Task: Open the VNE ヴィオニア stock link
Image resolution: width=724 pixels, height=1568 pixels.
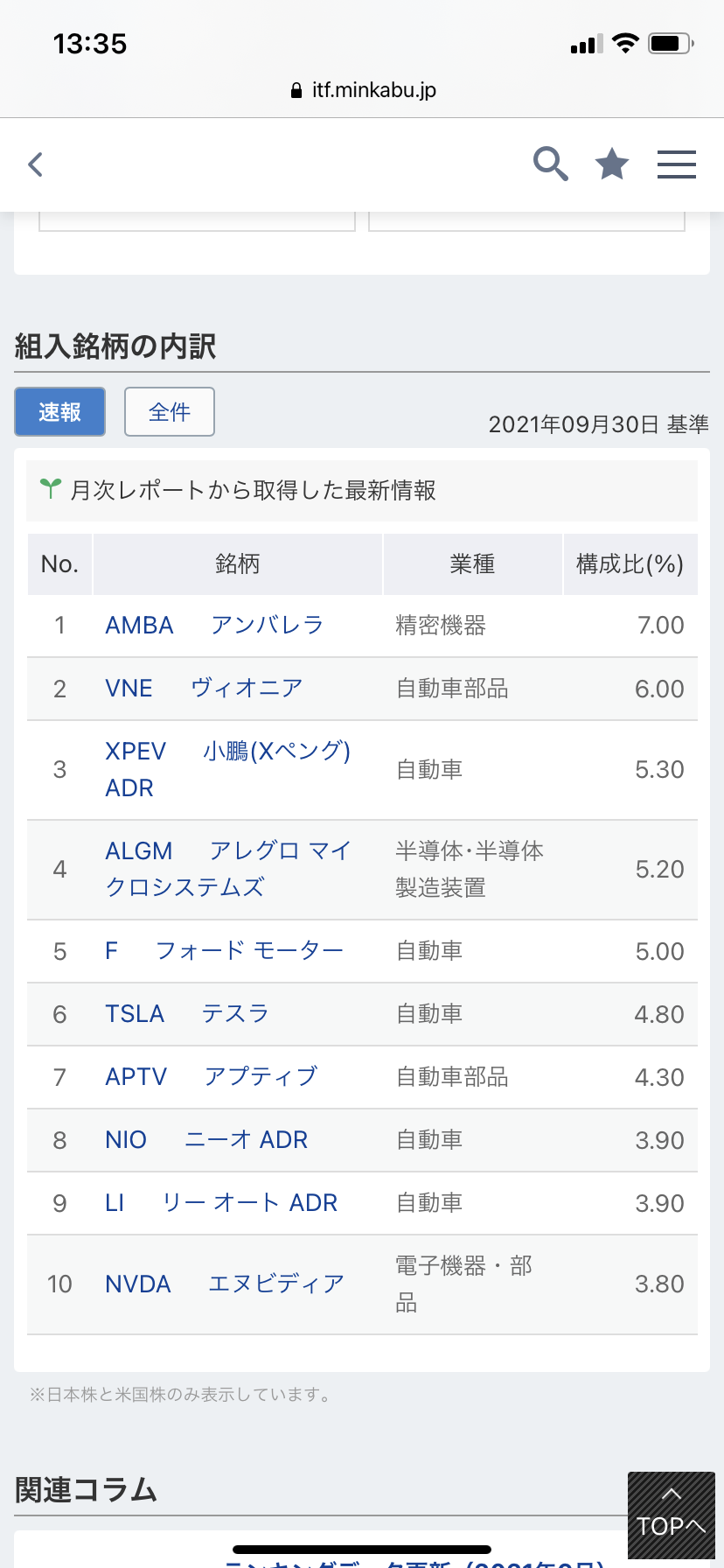Action: pos(204,689)
